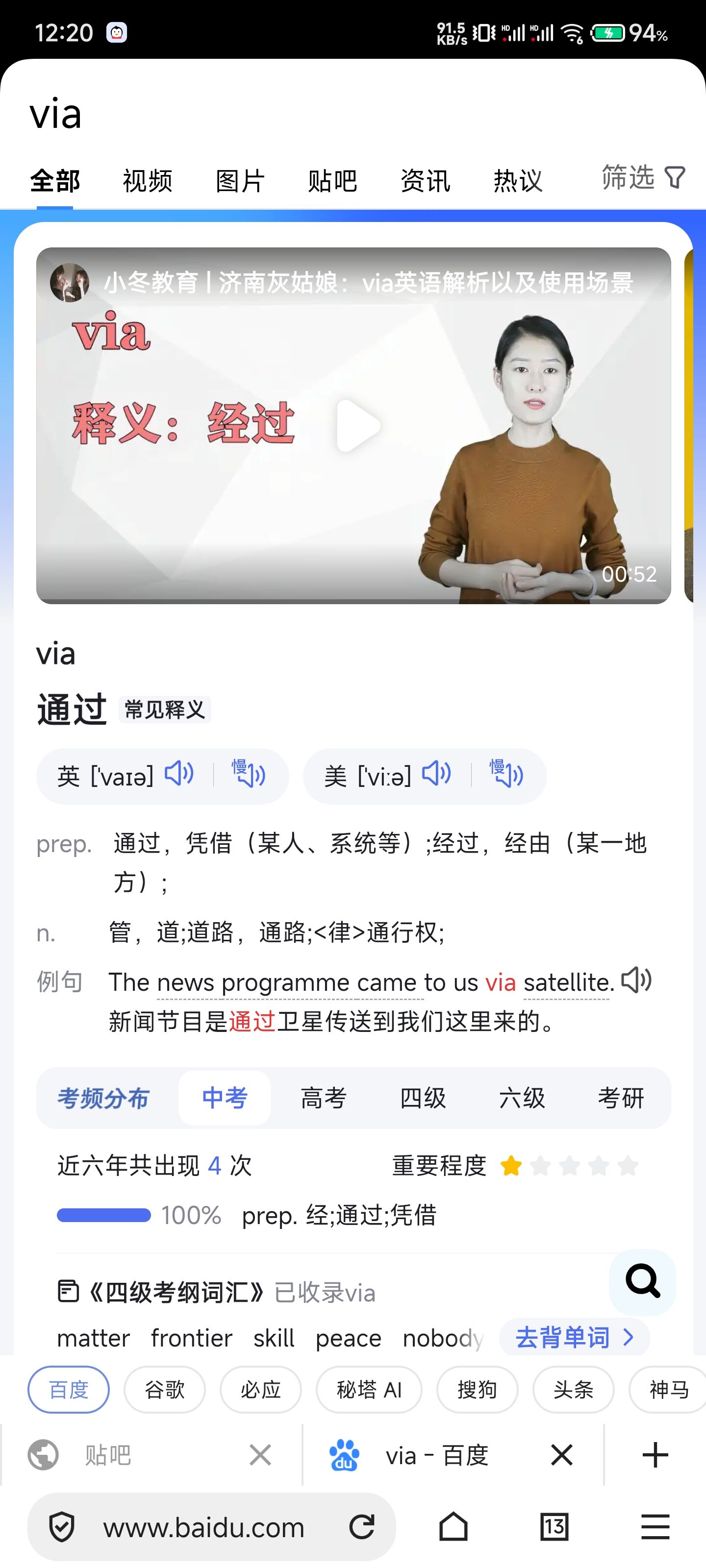
Task: Play British pronunciation of via
Action: coord(179,774)
